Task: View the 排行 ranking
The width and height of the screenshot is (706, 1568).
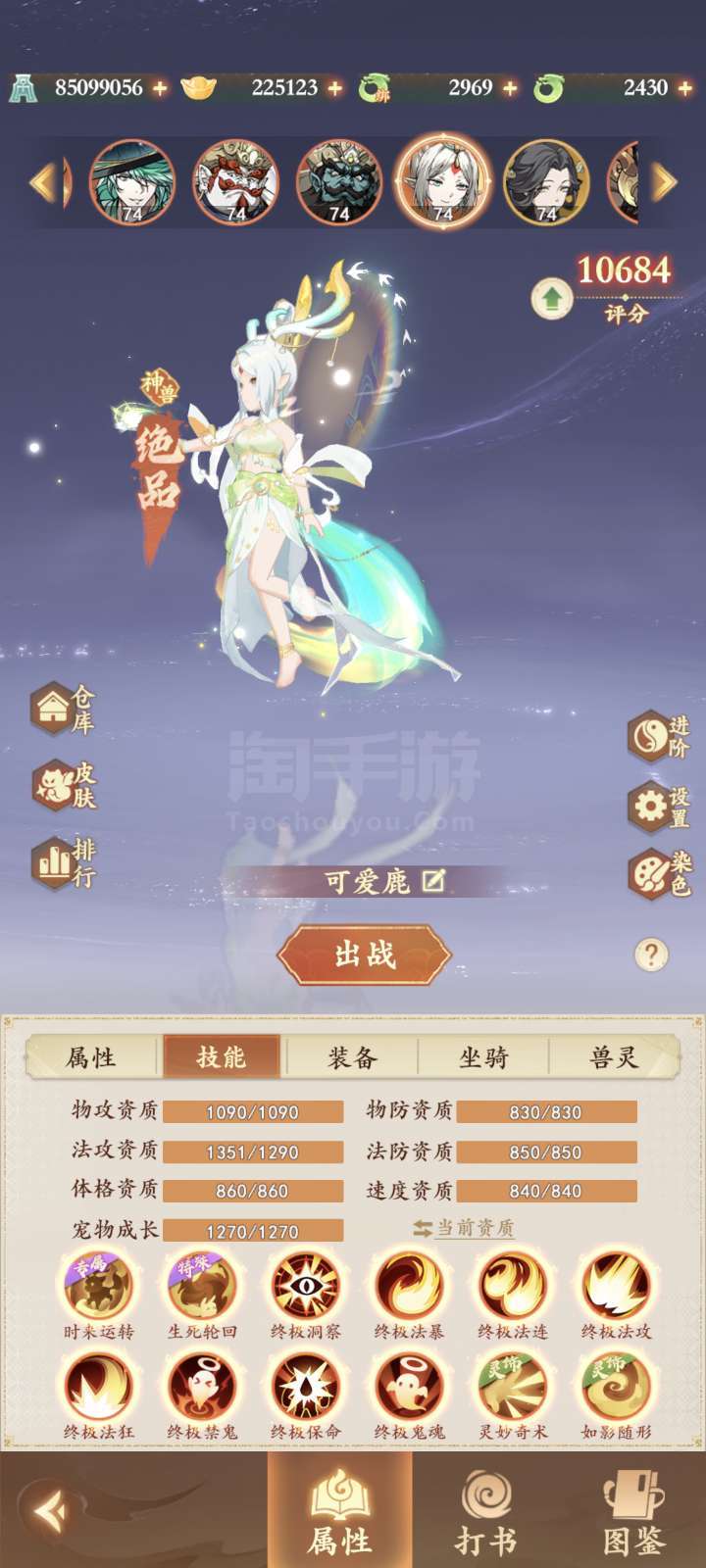Action: (x=65, y=862)
